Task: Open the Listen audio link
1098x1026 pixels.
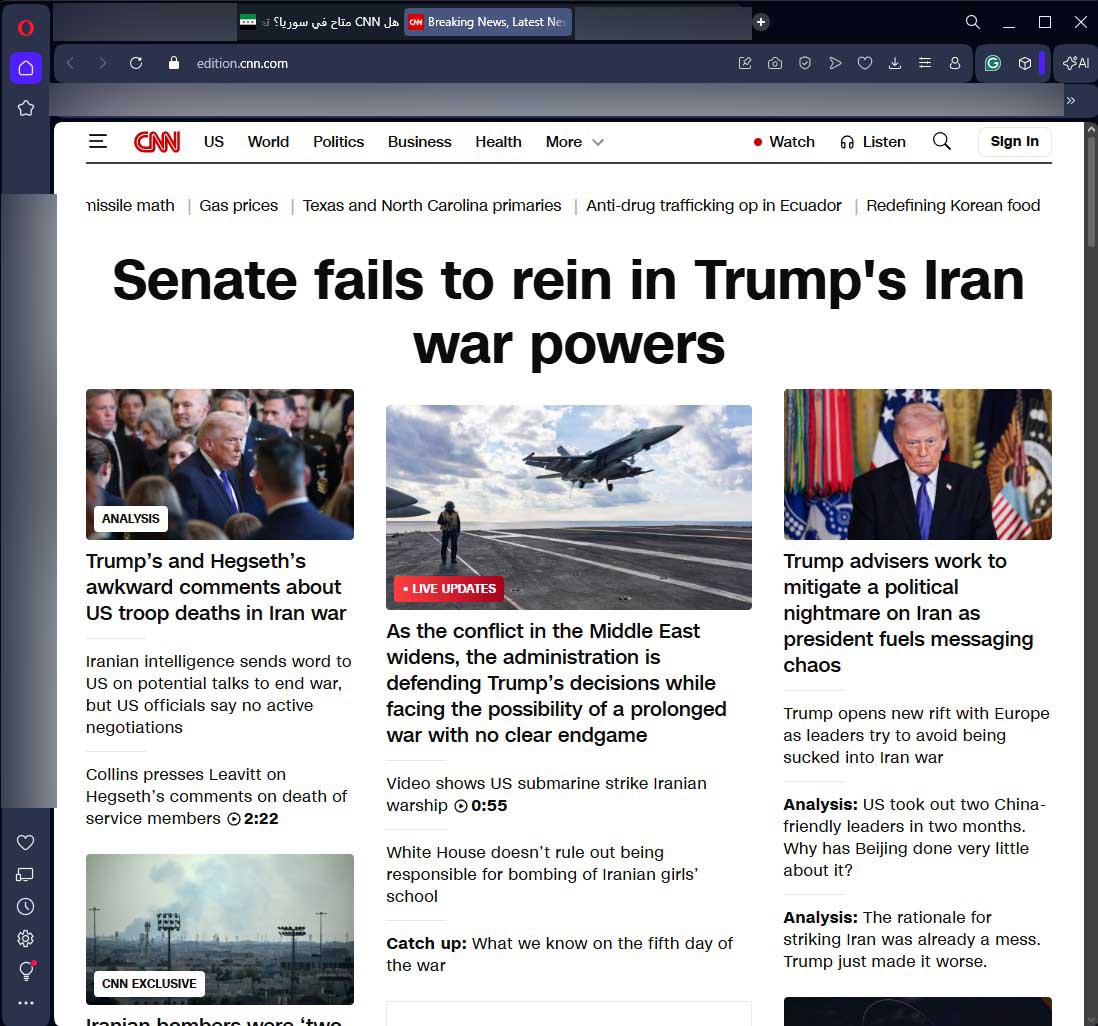Action: pos(873,142)
